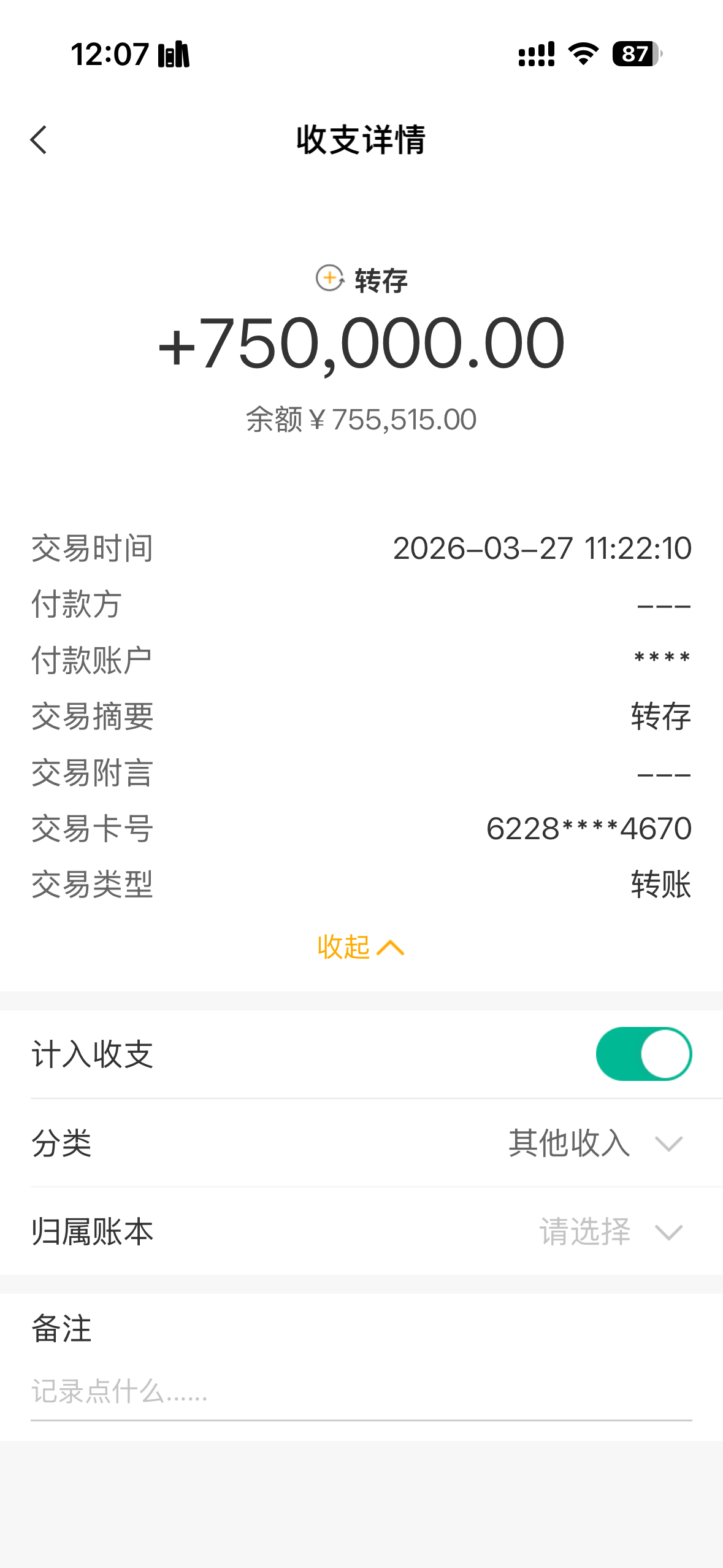This screenshot has width=723, height=1568.
Task: Collapse details with 收起
Action: (361, 947)
